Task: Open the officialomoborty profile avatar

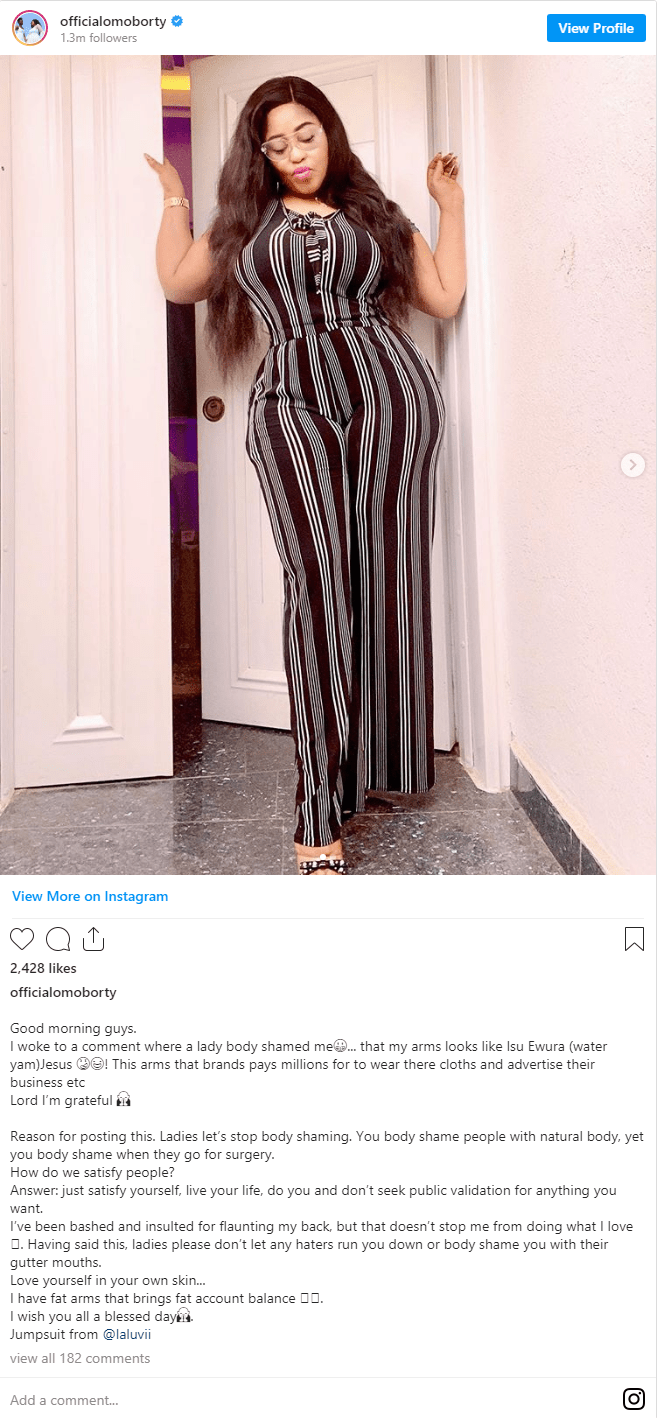Action: pyautogui.click(x=30, y=28)
